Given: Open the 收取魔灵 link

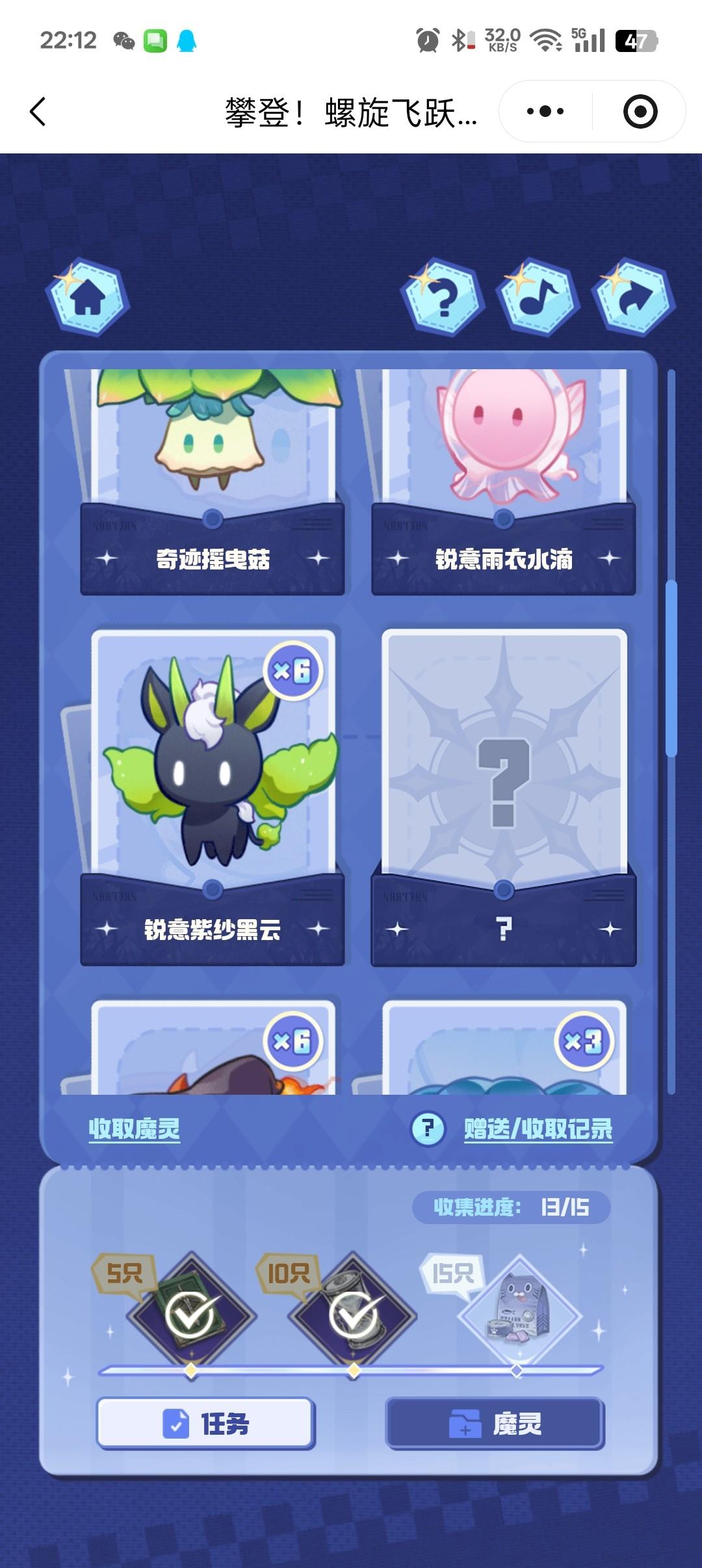Looking at the screenshot, I should tap(135, 1129).
